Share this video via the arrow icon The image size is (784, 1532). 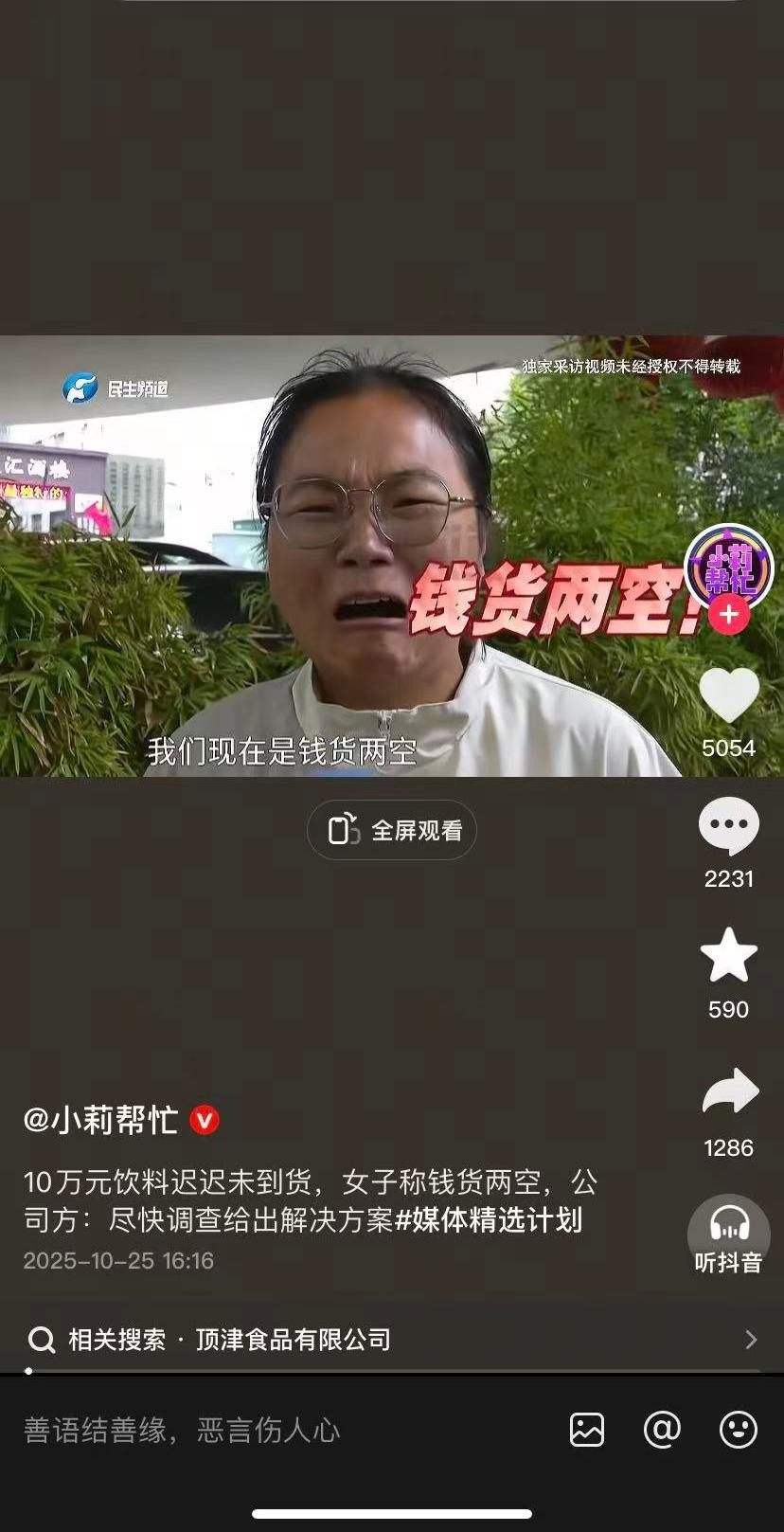(729, 1093)
